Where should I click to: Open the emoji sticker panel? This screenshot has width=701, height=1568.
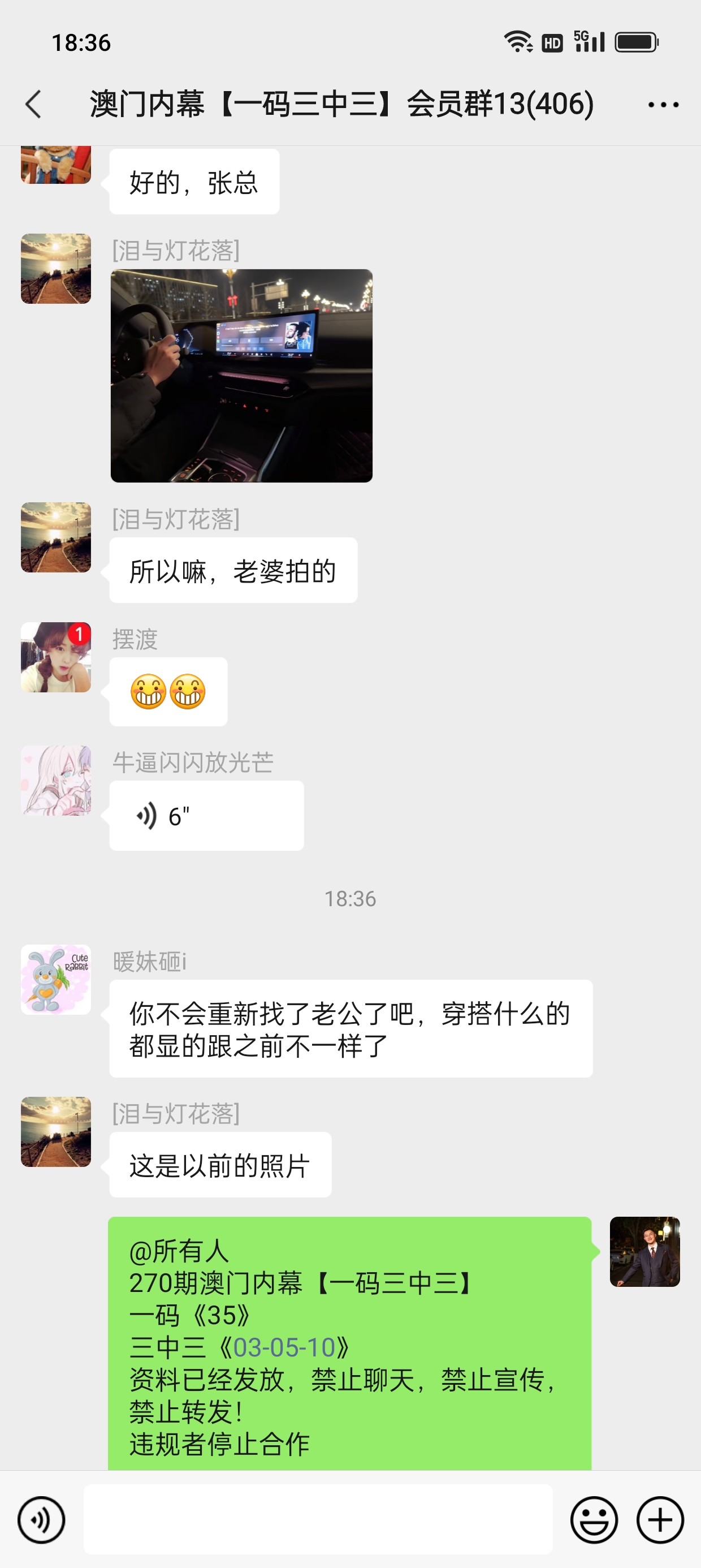coord(593,1519)
